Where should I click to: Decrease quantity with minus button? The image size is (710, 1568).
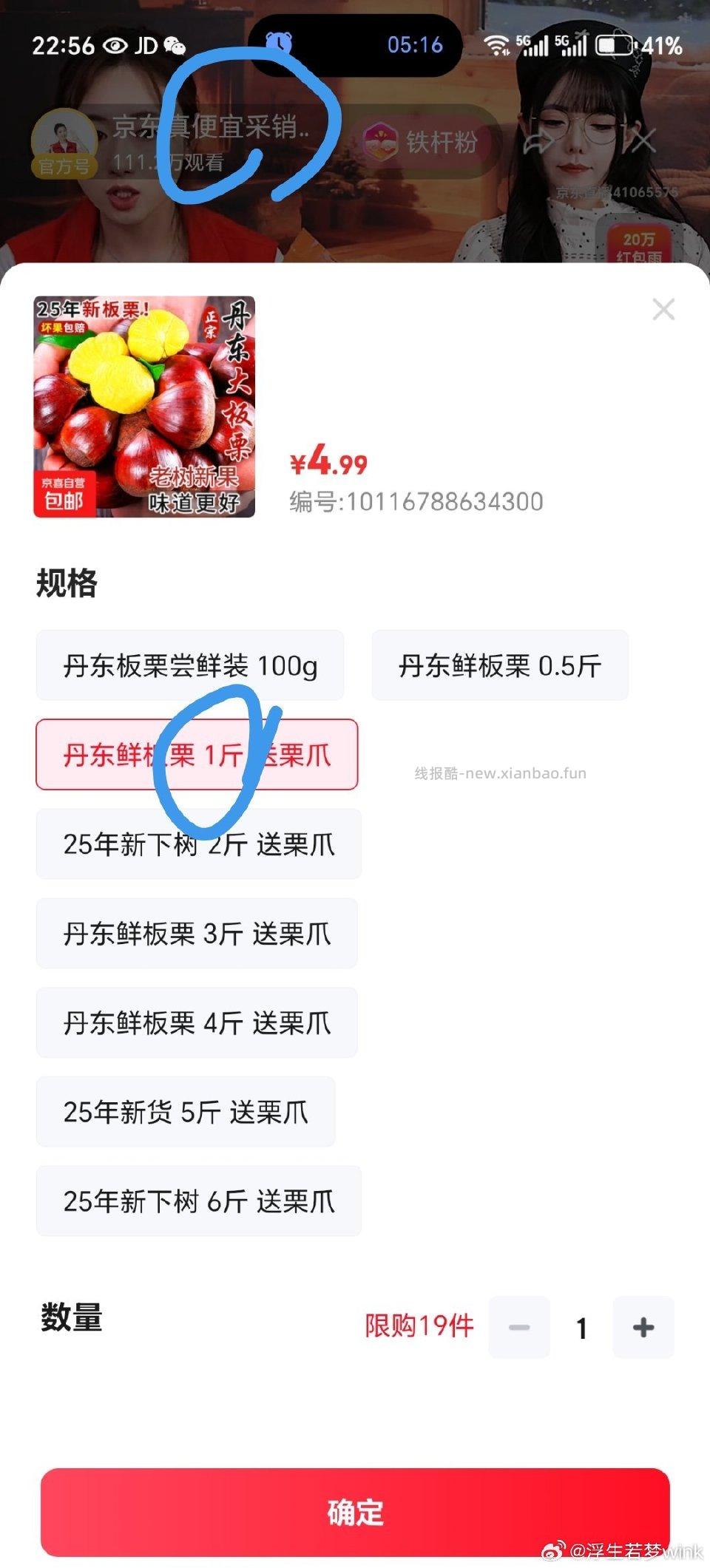[x=519, y=1328]
